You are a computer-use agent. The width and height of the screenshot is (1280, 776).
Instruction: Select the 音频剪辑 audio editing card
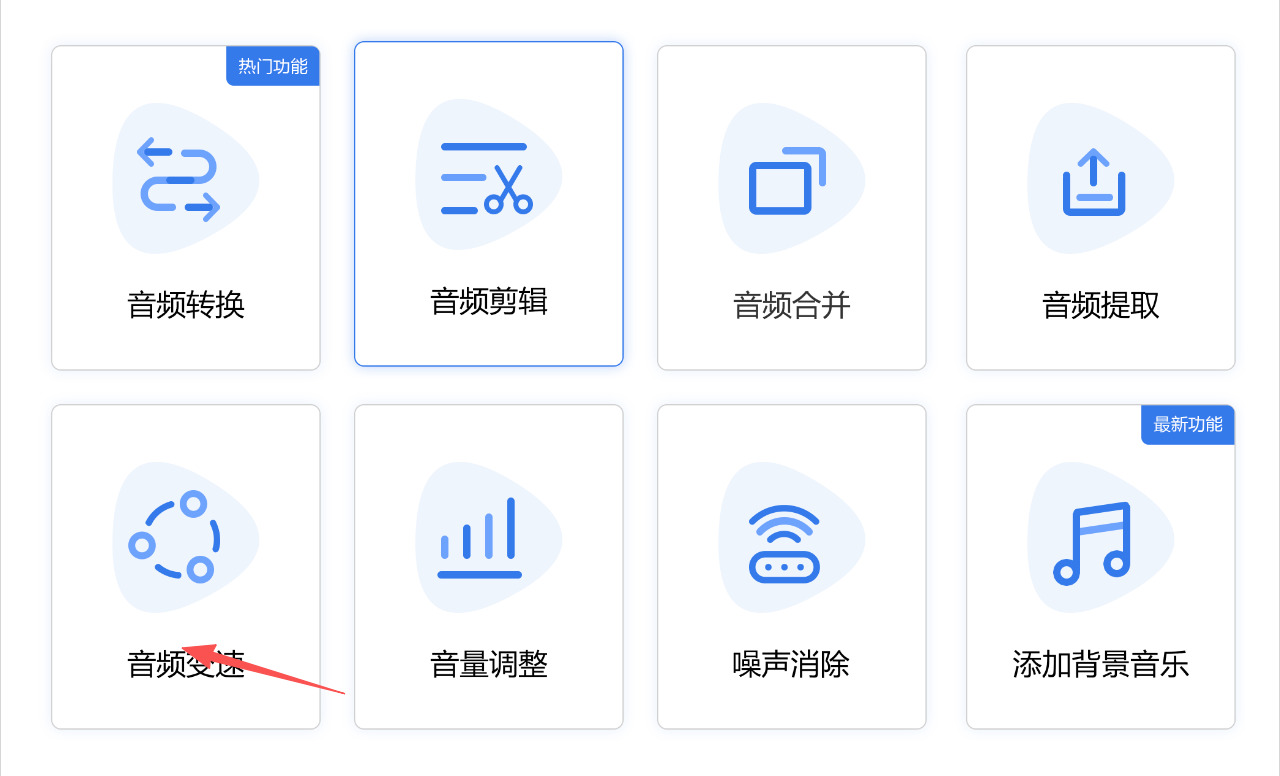click(x=489, y=204)
